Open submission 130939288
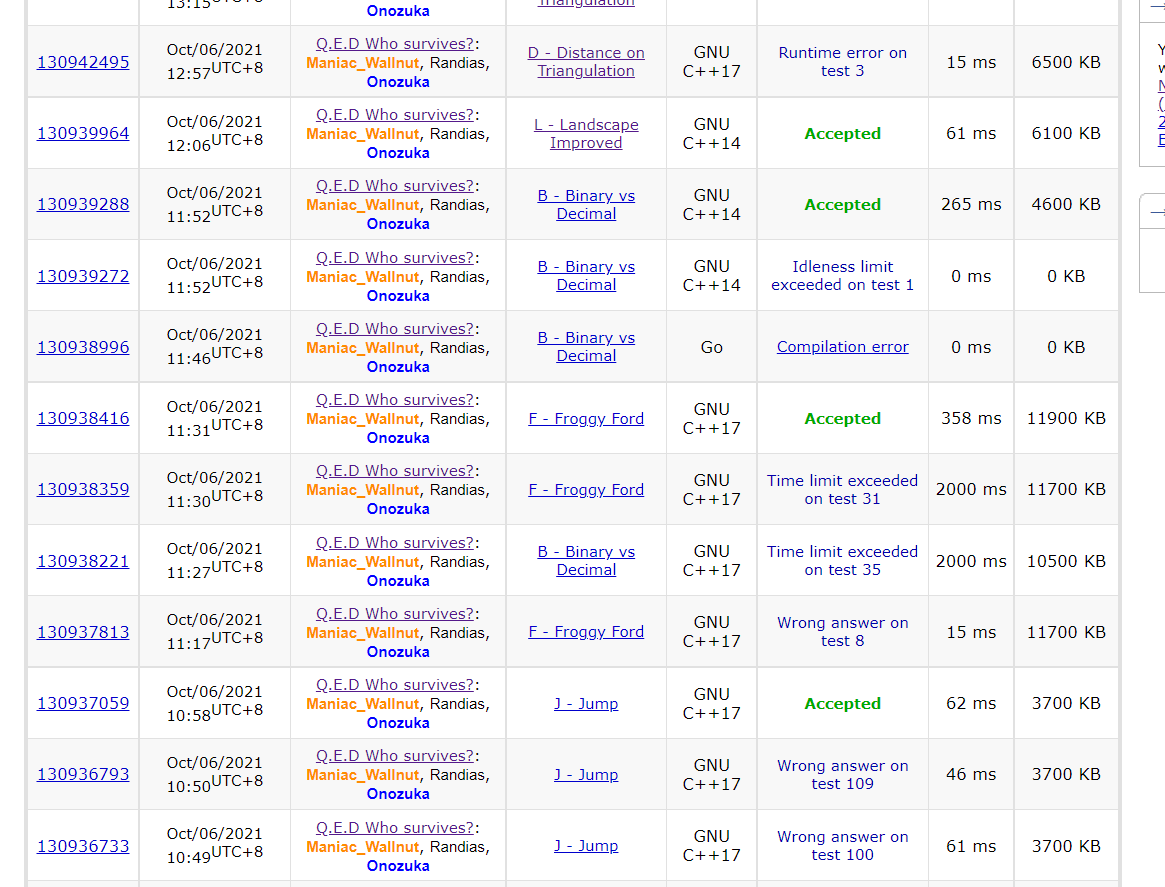 pos(83,204)
